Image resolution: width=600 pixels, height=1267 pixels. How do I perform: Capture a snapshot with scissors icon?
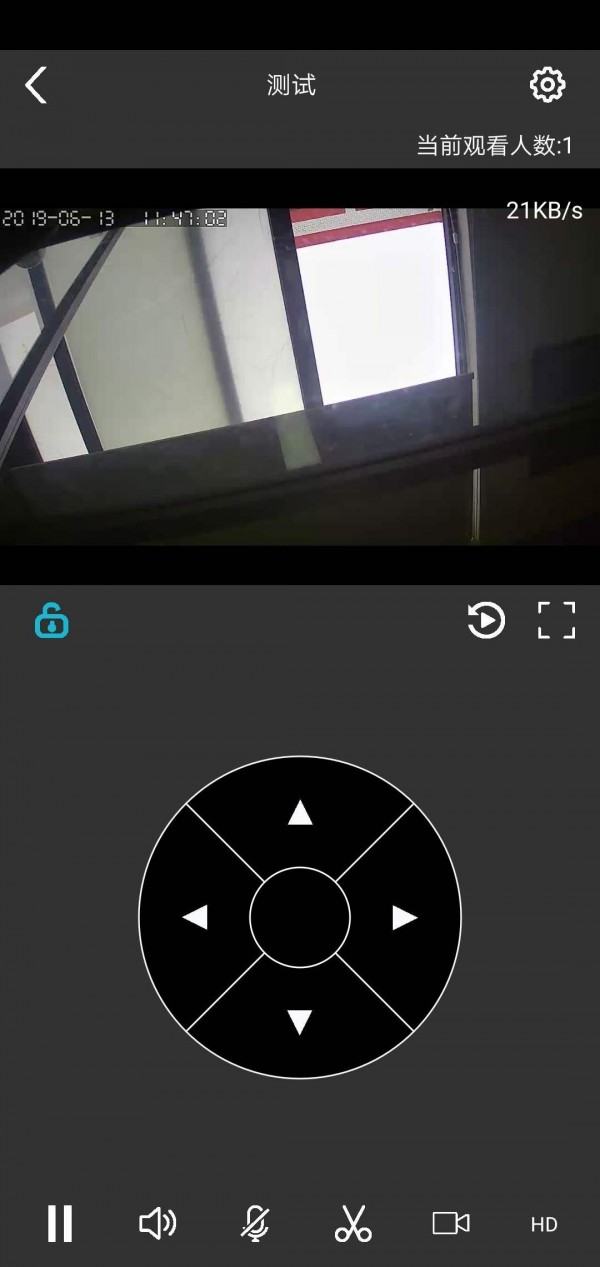pos(353,1223)
